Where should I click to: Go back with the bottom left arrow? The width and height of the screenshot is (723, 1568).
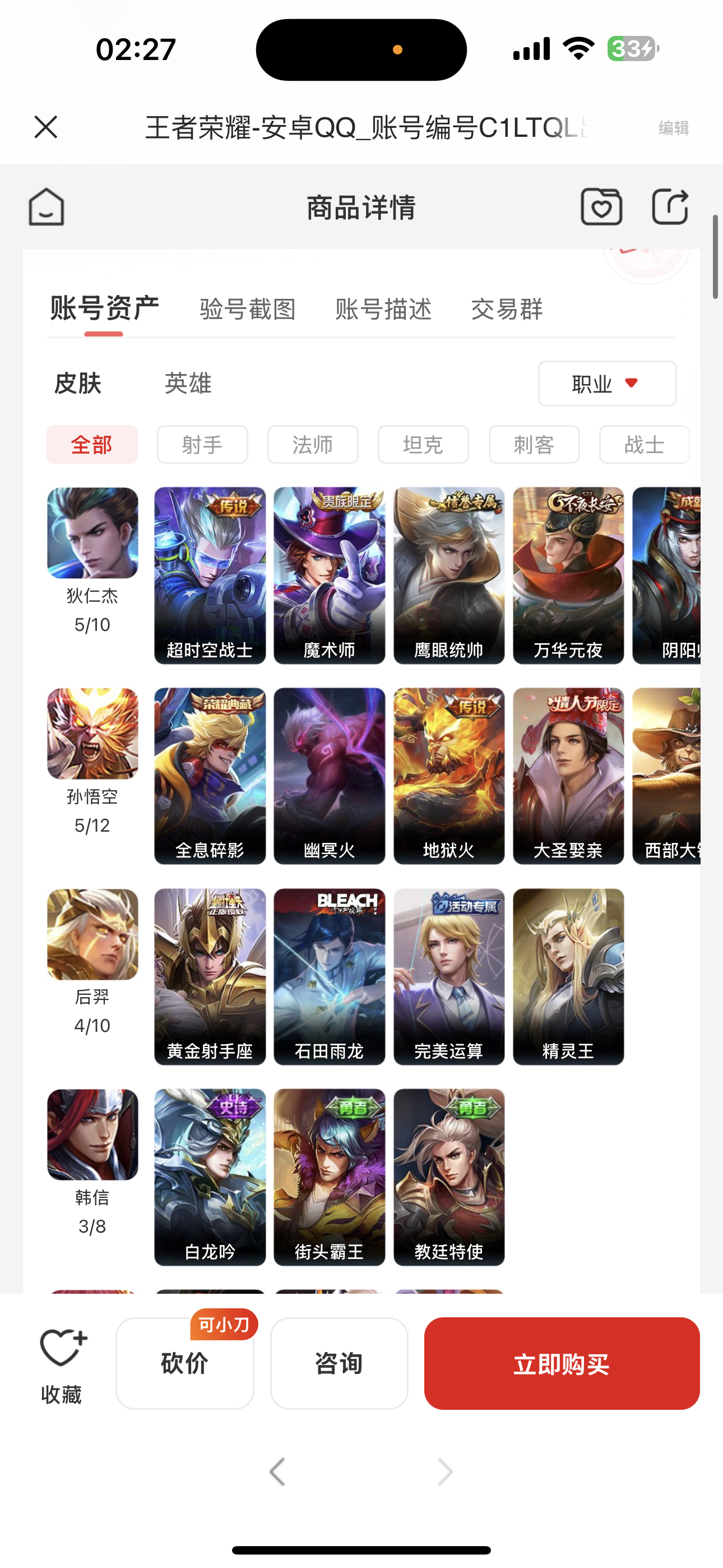pyautogui.click(x=277, y=1473)
